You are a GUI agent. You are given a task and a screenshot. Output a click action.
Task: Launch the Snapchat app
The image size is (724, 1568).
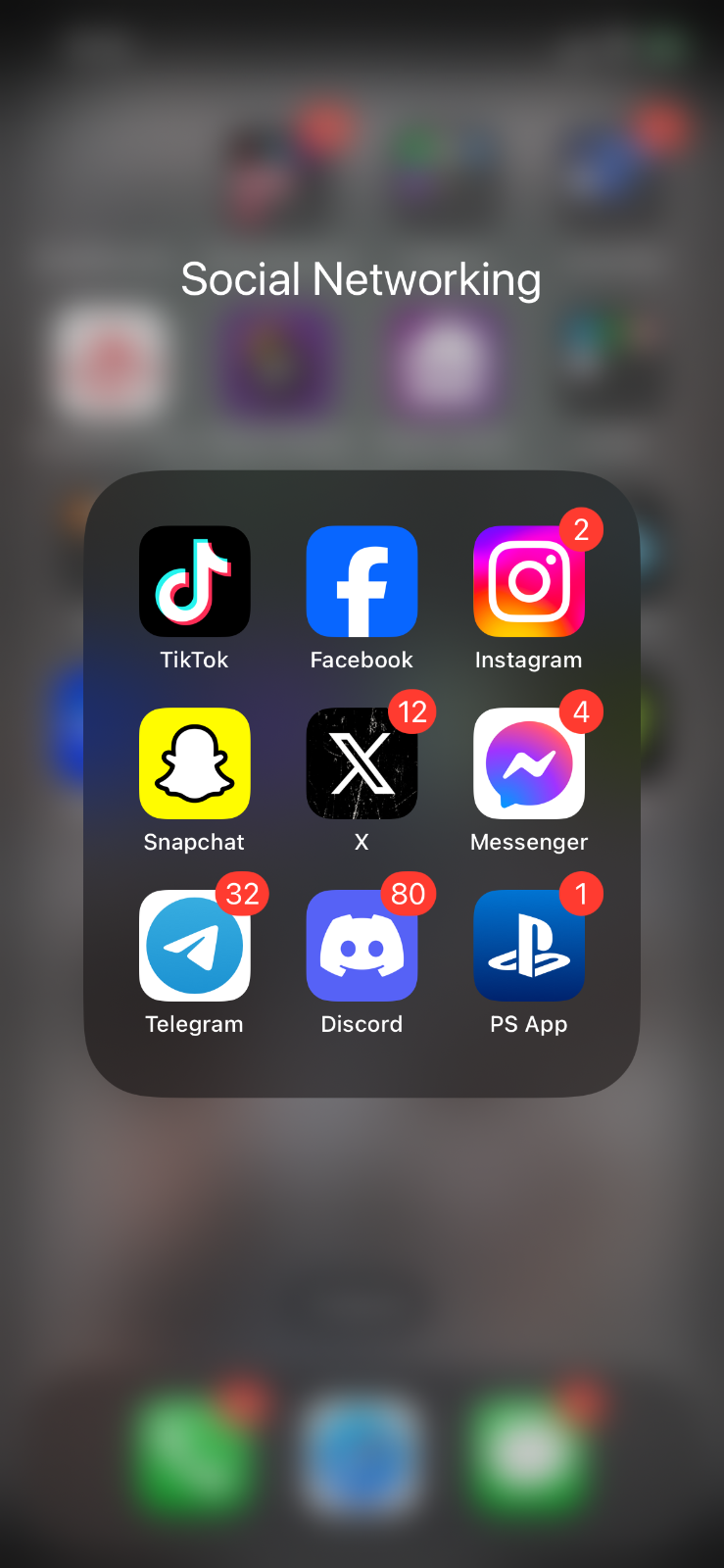point(194,763)
